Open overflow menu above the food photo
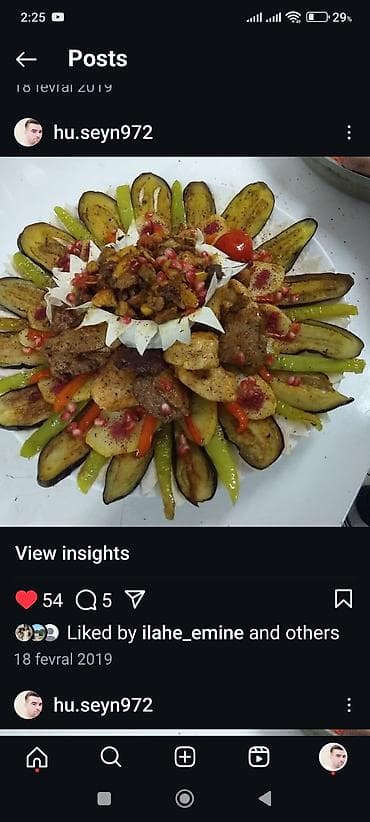The image size is (370, 822). pyautogui.click(x=349, y=133)
